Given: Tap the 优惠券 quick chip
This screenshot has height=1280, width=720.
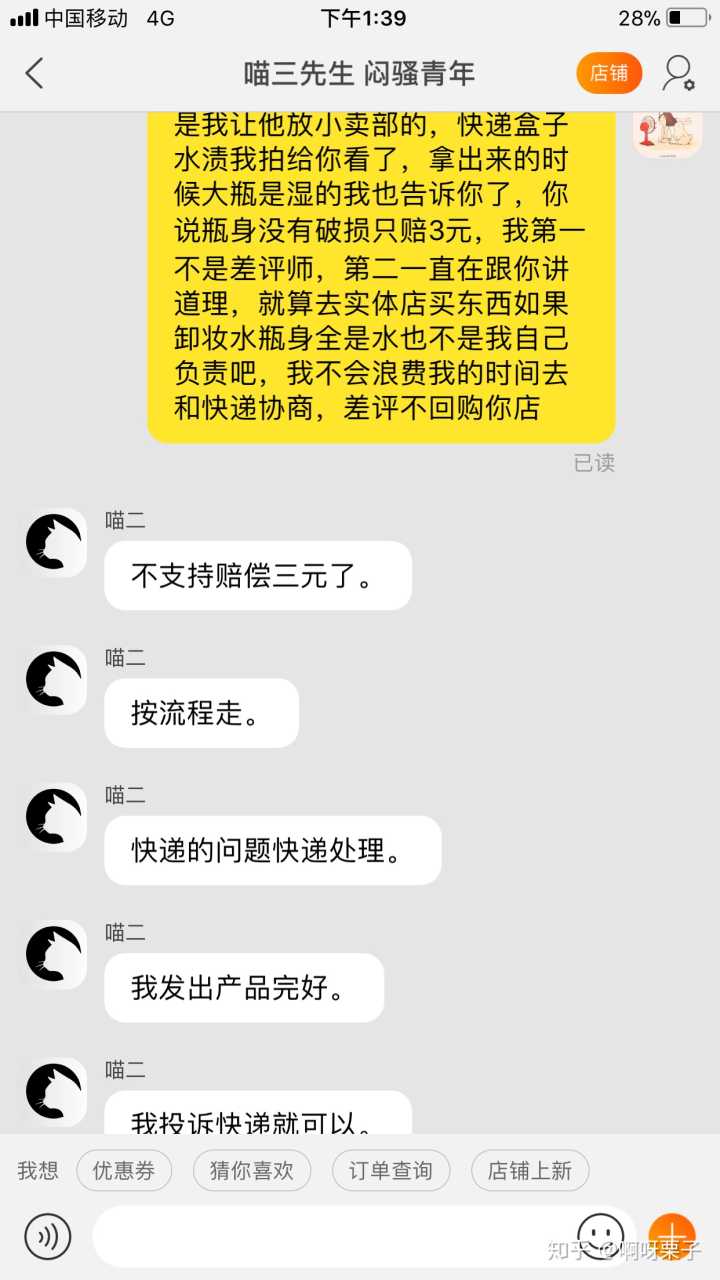Looking at the screenshot, I should [124, 1171].
